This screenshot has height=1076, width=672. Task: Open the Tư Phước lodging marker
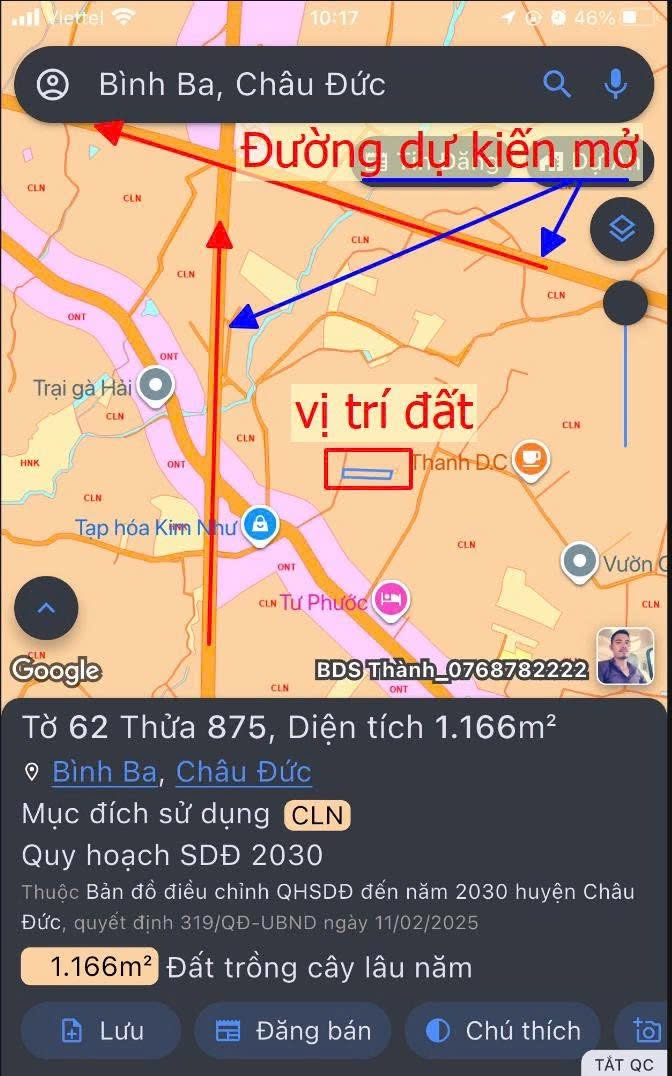(391, 601)
